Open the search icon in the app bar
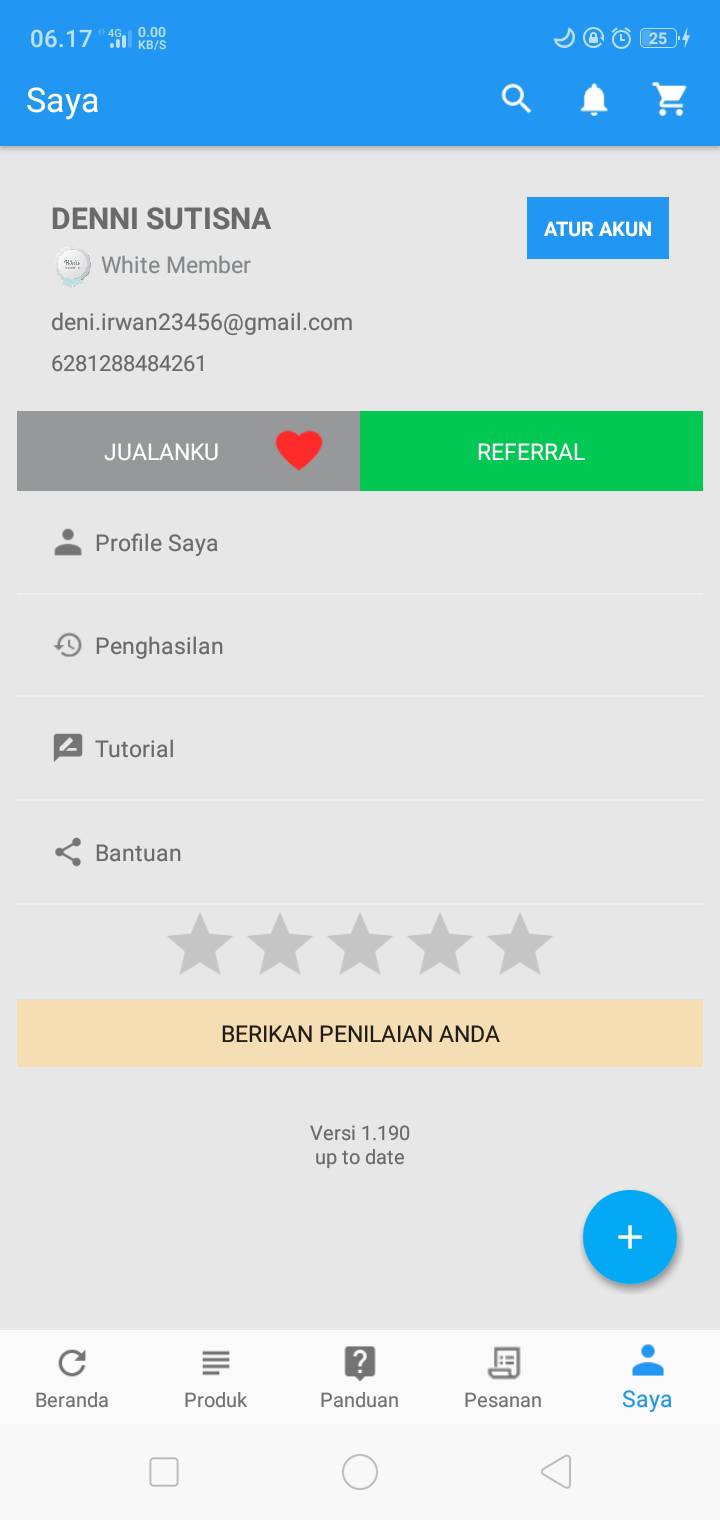Screen dimensions: 720x1520 click(x=516, y=99)
